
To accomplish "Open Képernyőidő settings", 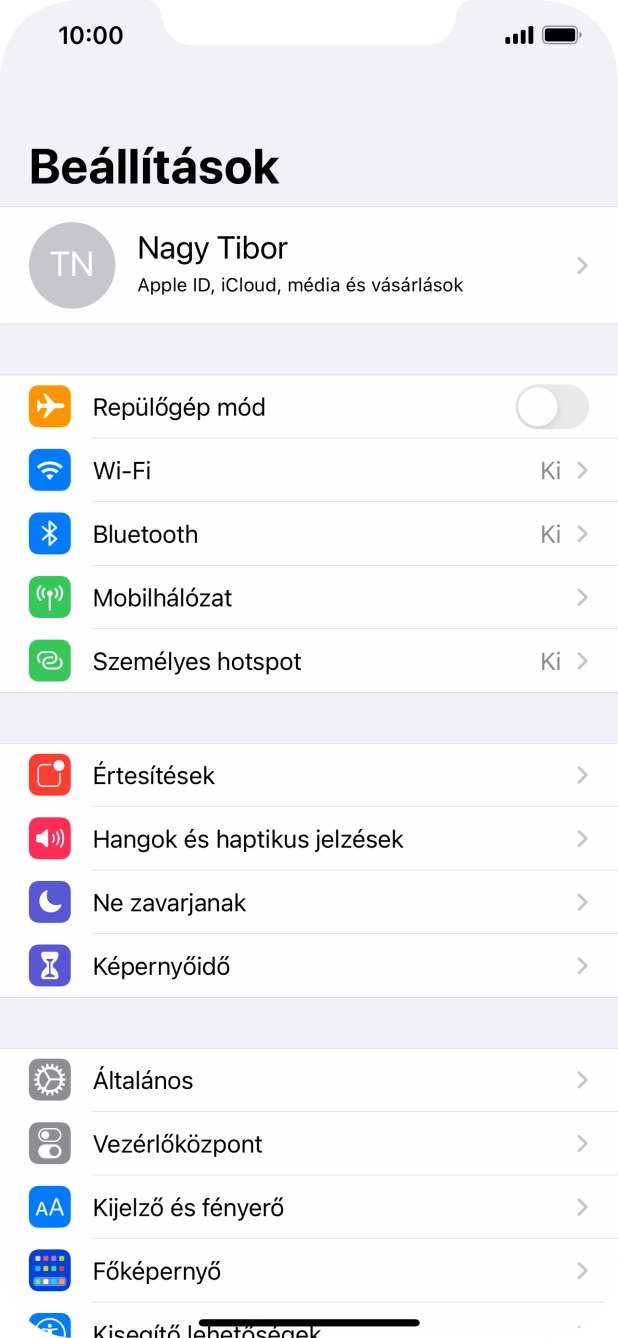I will click(308, 966).
